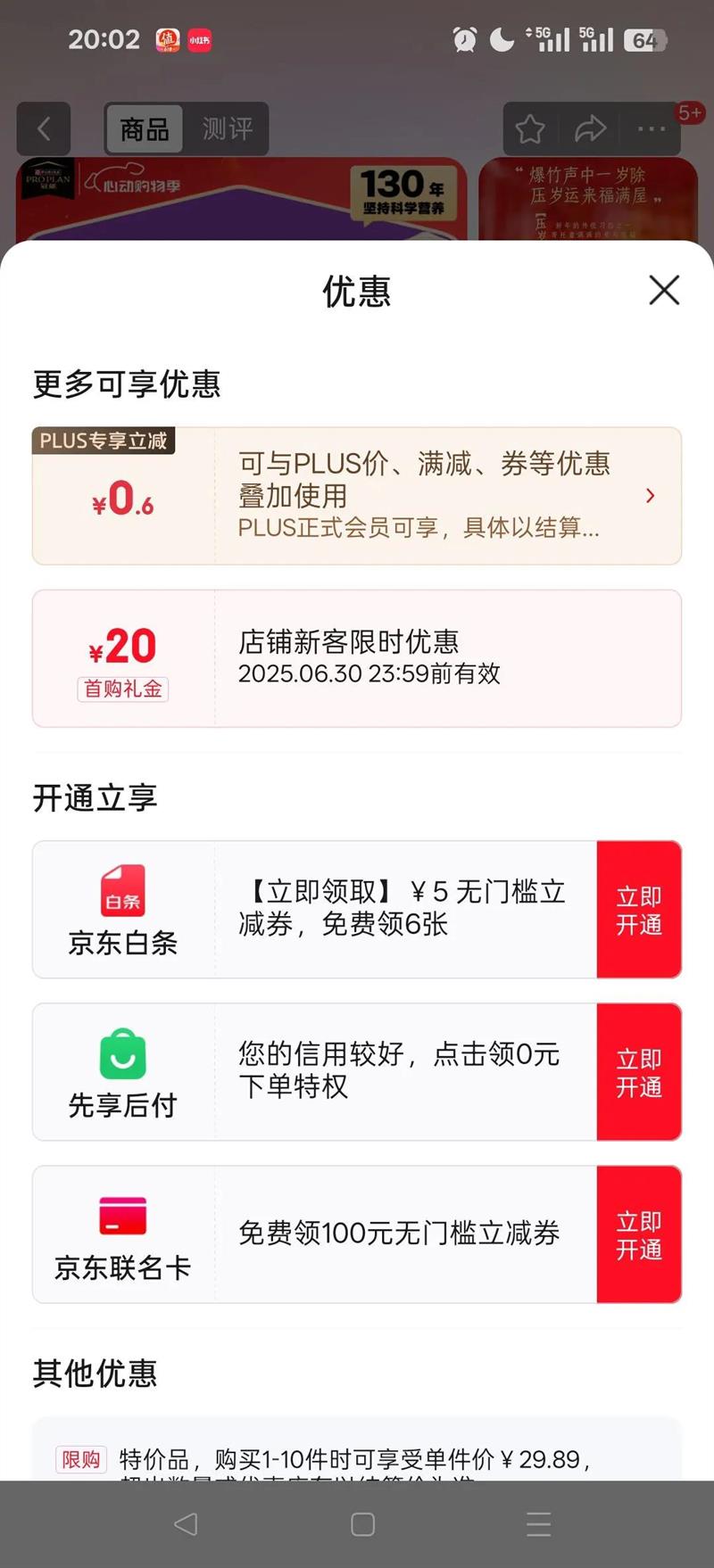Go back using the top-left arrow

point(44,129)
